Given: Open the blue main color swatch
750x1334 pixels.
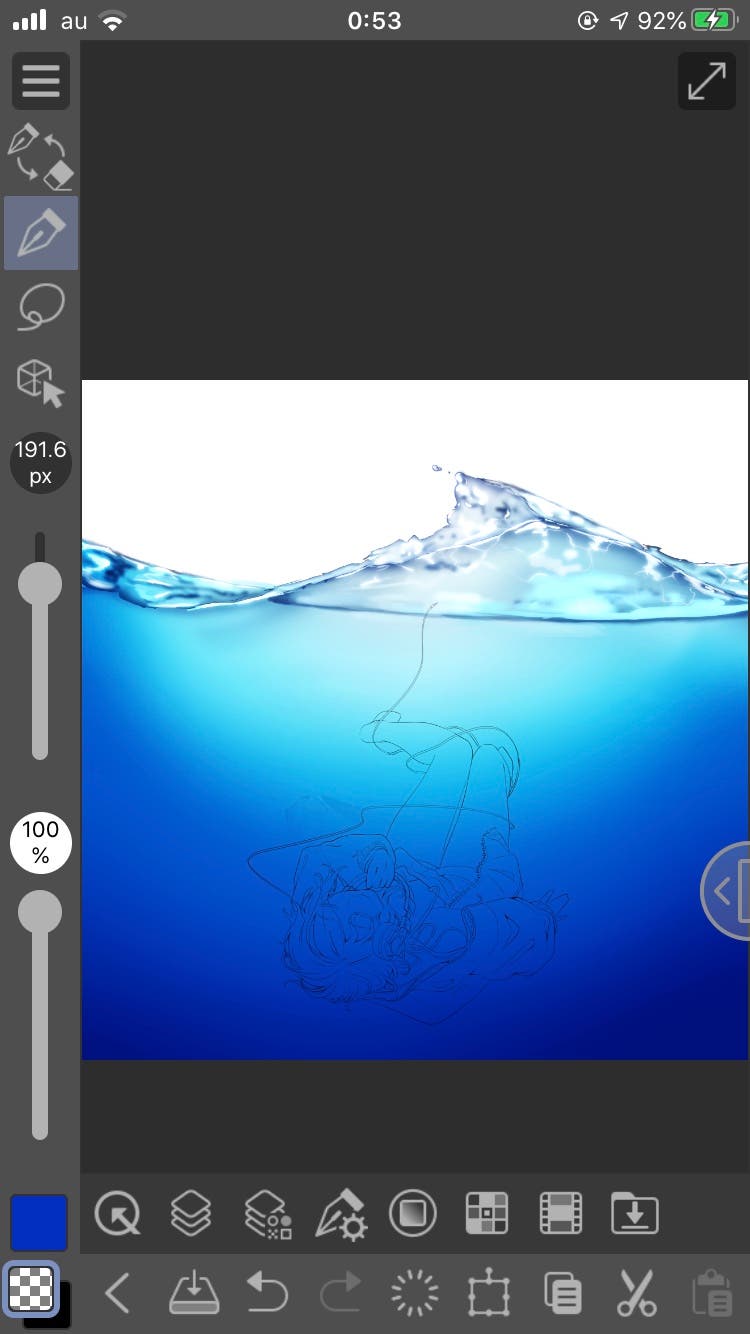Looking at the screenshot, I should click(39, 1222).
